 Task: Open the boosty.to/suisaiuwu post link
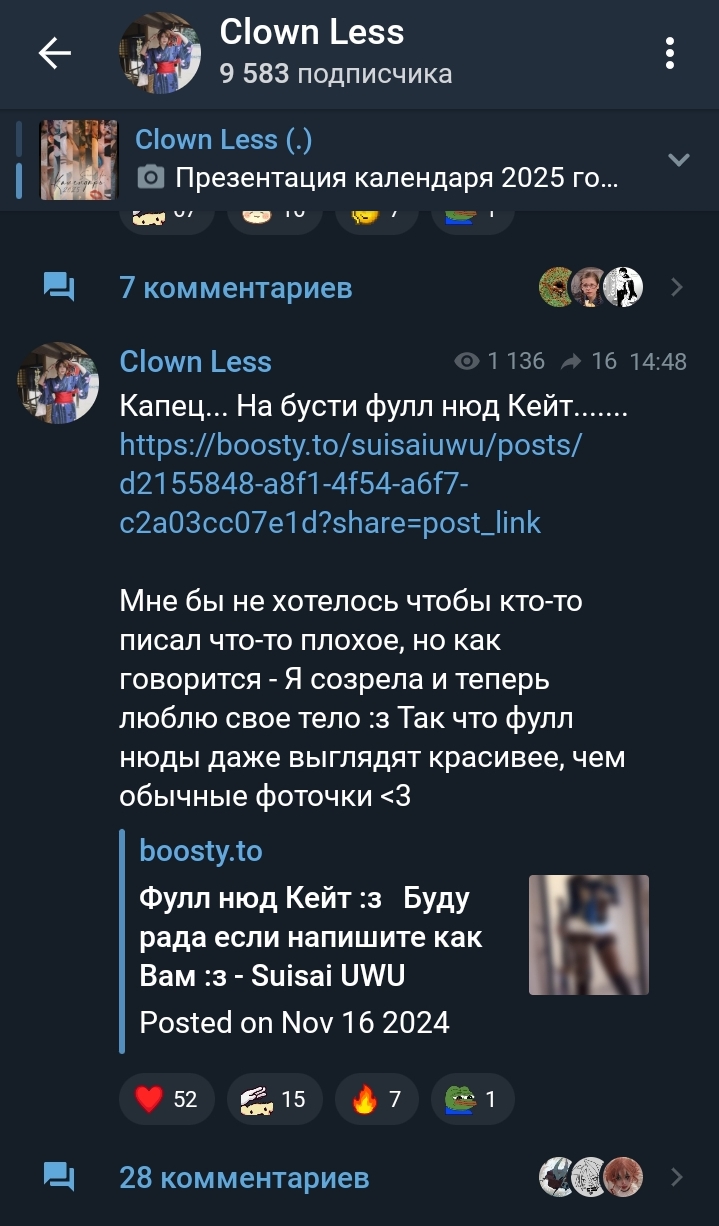tap(329, 483)
